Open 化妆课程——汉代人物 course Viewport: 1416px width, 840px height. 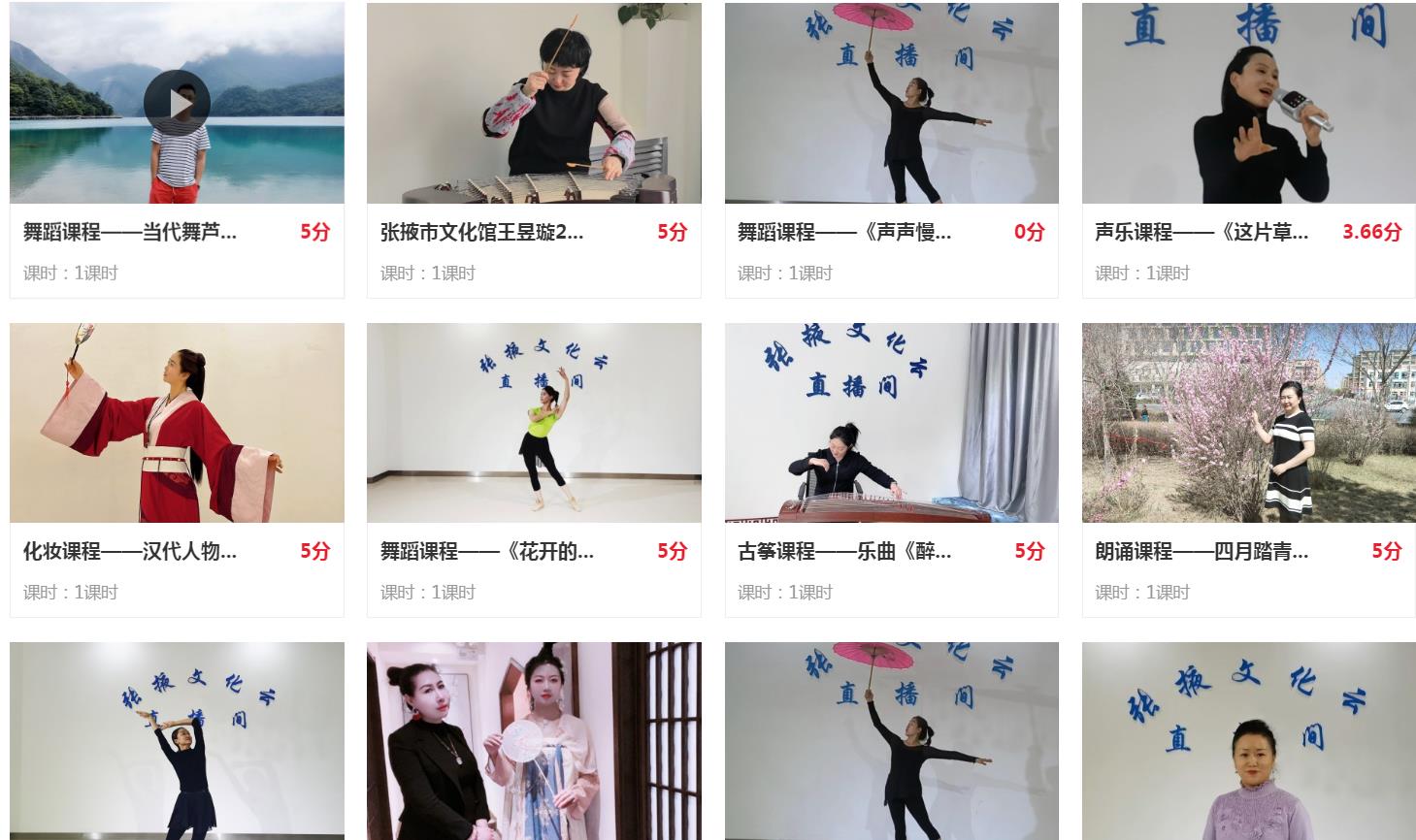coord(130,552)
